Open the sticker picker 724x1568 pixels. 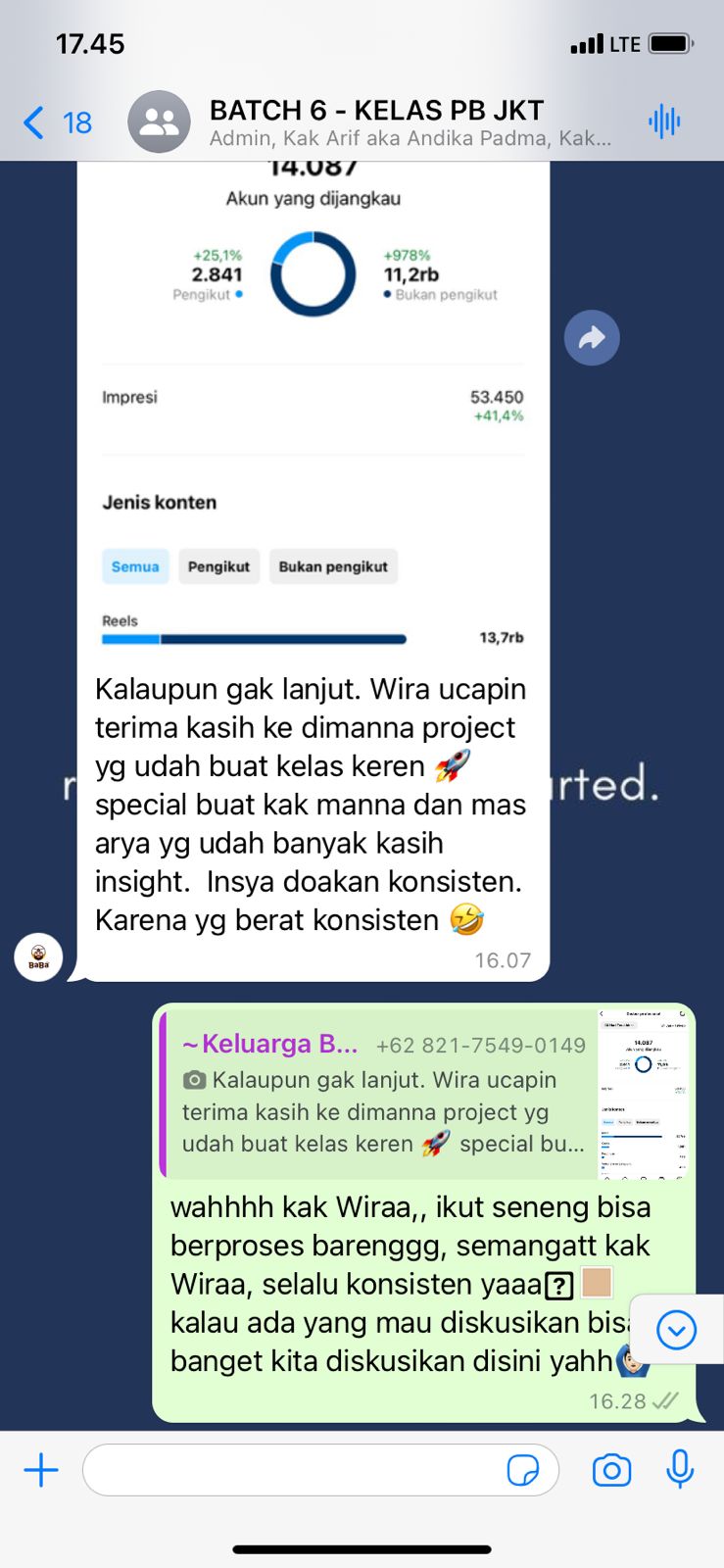pos(523,1470)
